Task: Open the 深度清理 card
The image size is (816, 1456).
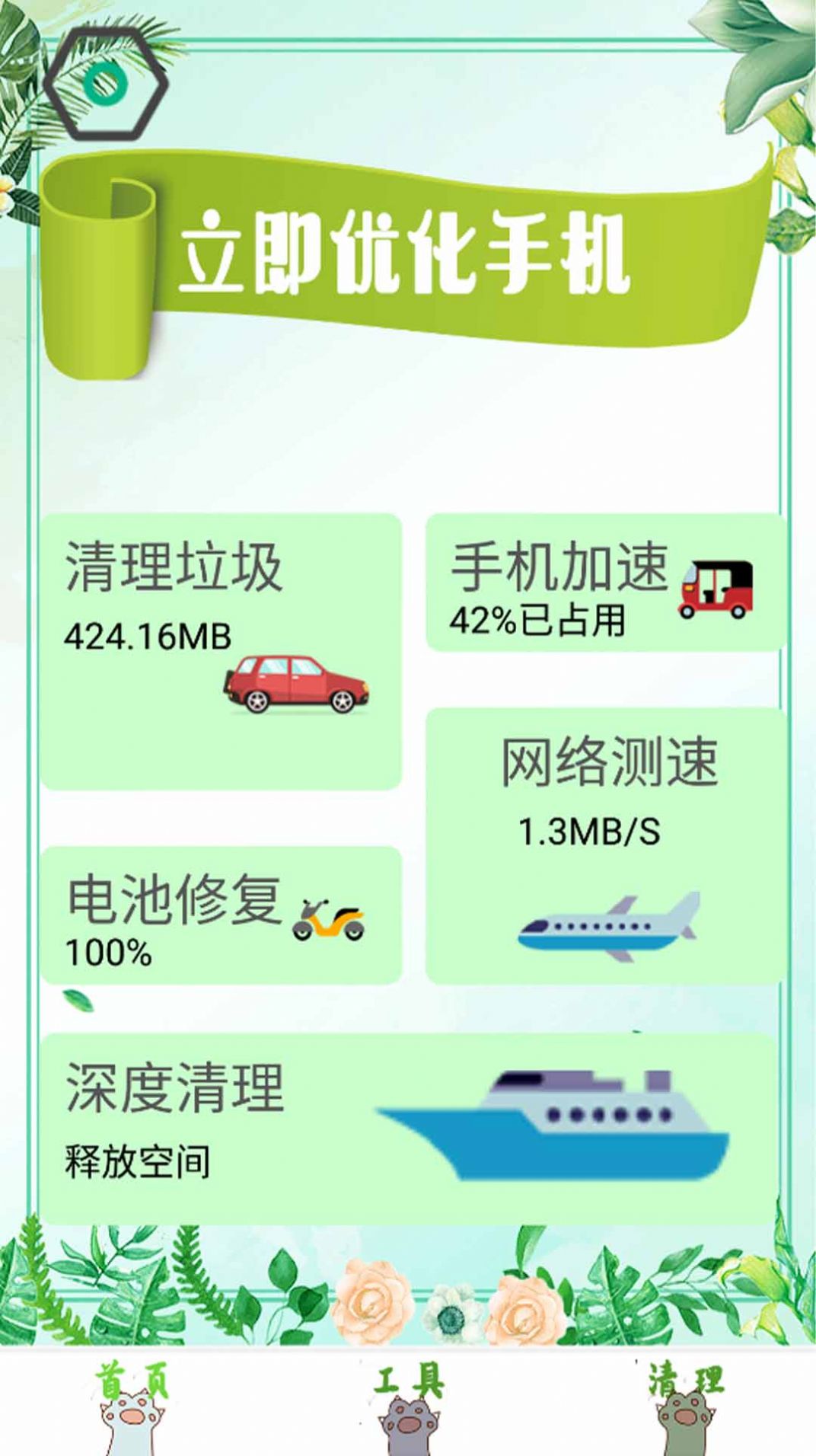Action: click(x=408, y=1129)
